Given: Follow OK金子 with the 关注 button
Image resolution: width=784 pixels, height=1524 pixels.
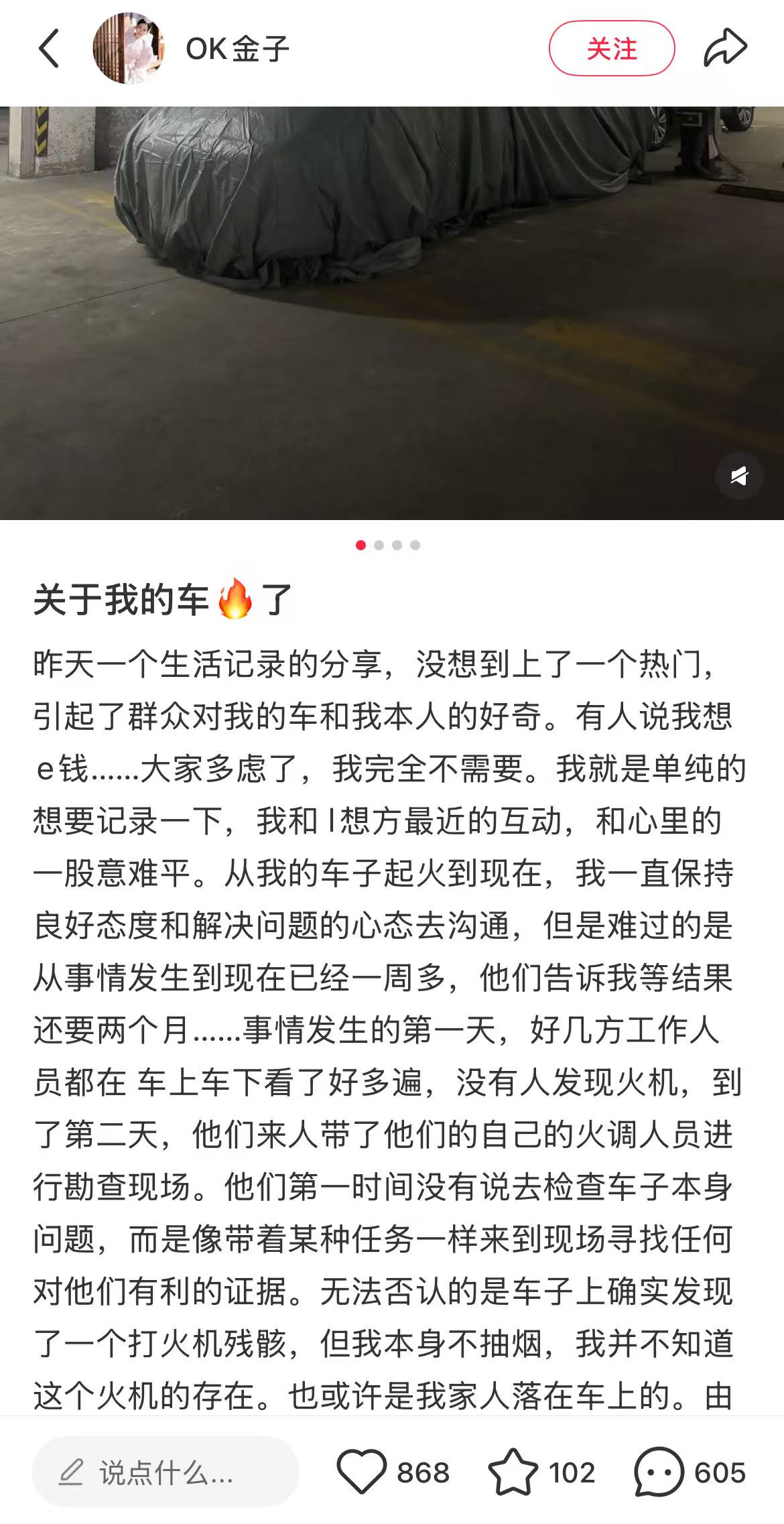Looking at the screenshot, I should pyautogui.click(x=612, y=48).
